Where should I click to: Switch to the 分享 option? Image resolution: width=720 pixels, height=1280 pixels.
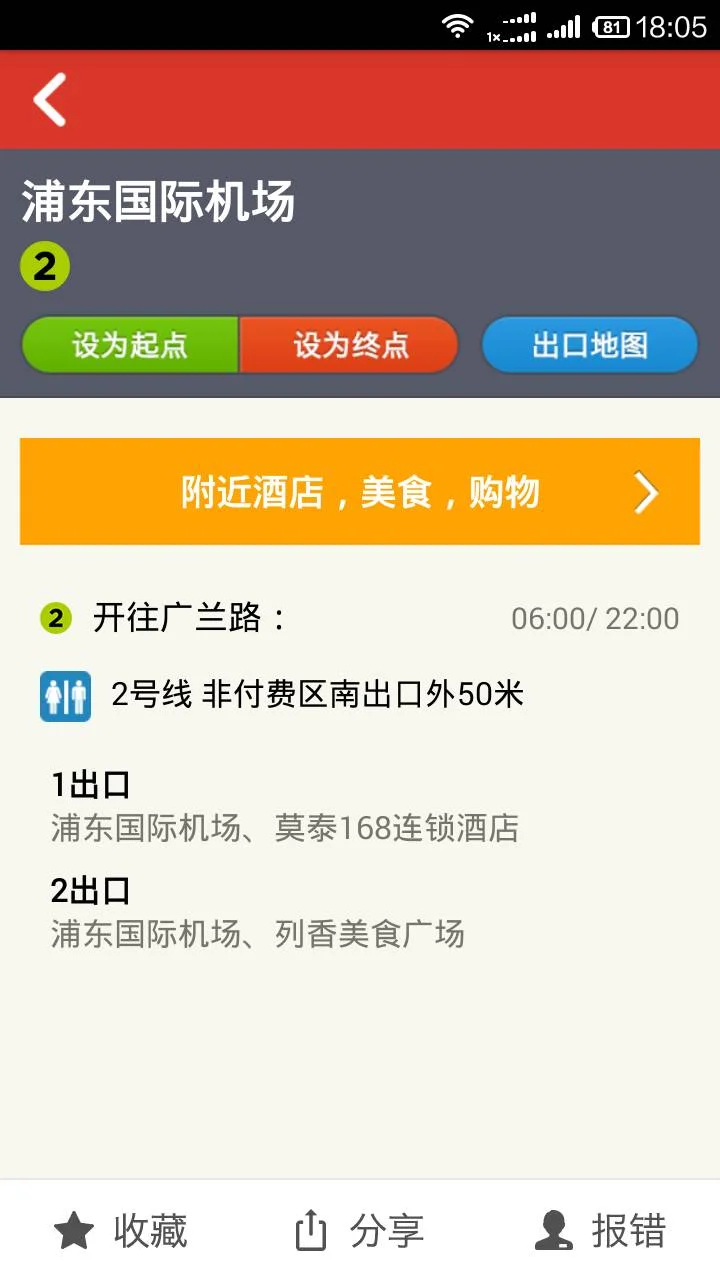[388, 1230]
